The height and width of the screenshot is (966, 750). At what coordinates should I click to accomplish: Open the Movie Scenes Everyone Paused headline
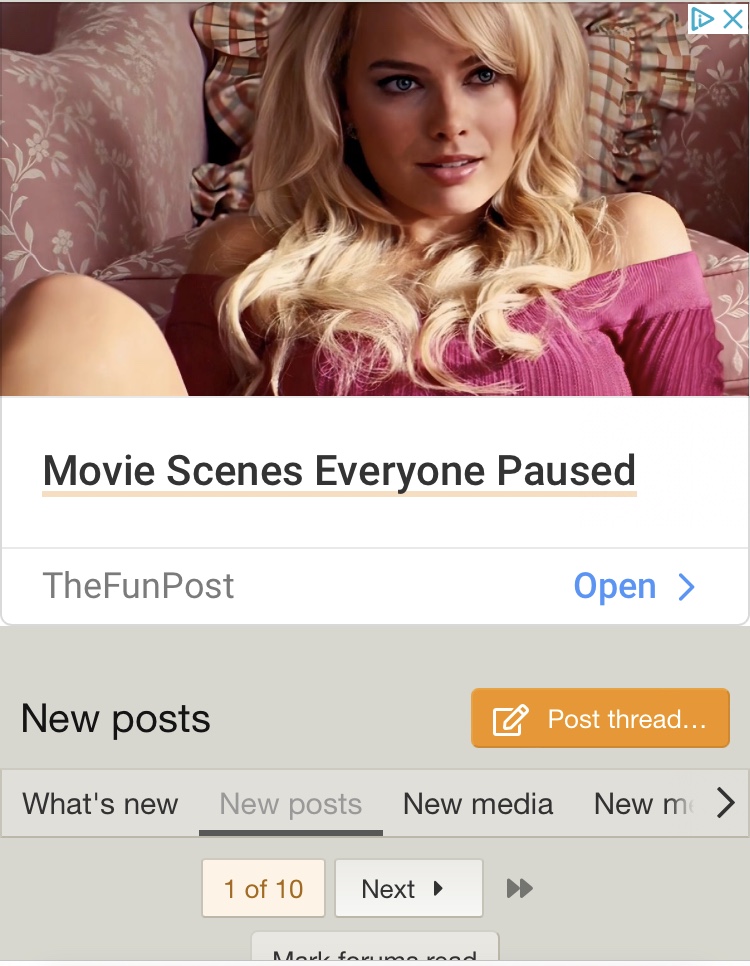click(x=339, y=471)
